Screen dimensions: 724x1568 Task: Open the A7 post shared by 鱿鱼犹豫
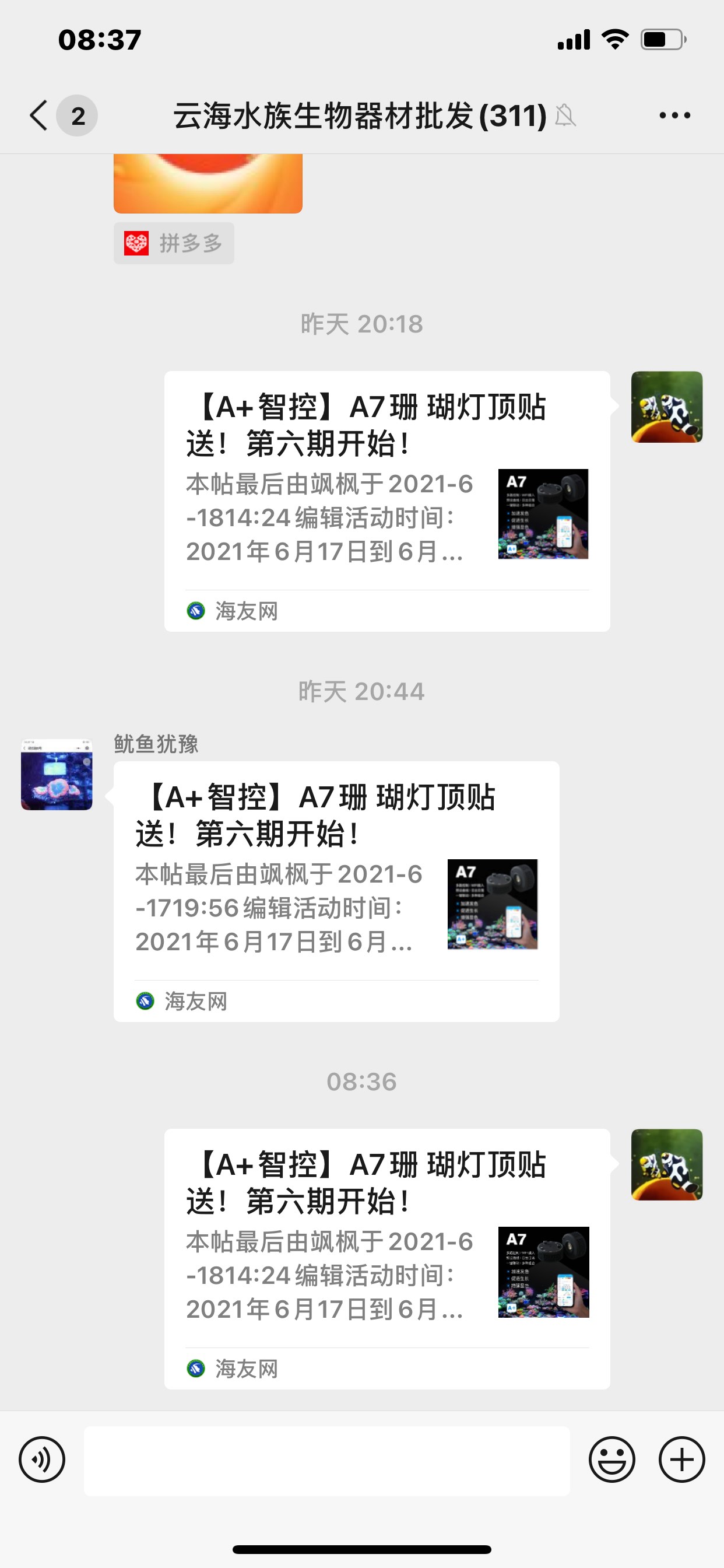336,891
